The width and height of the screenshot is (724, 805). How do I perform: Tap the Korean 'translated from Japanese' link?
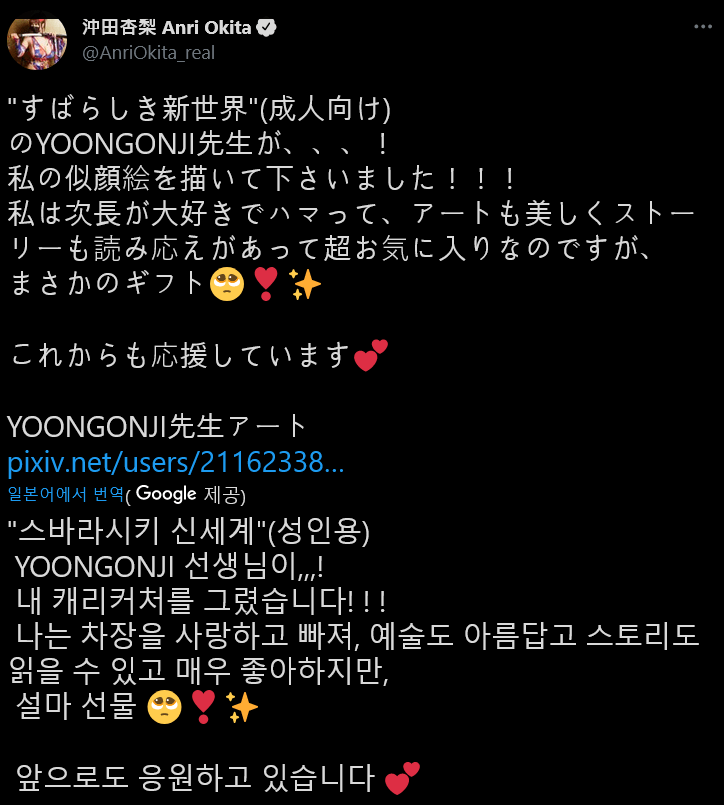(66, 493)
